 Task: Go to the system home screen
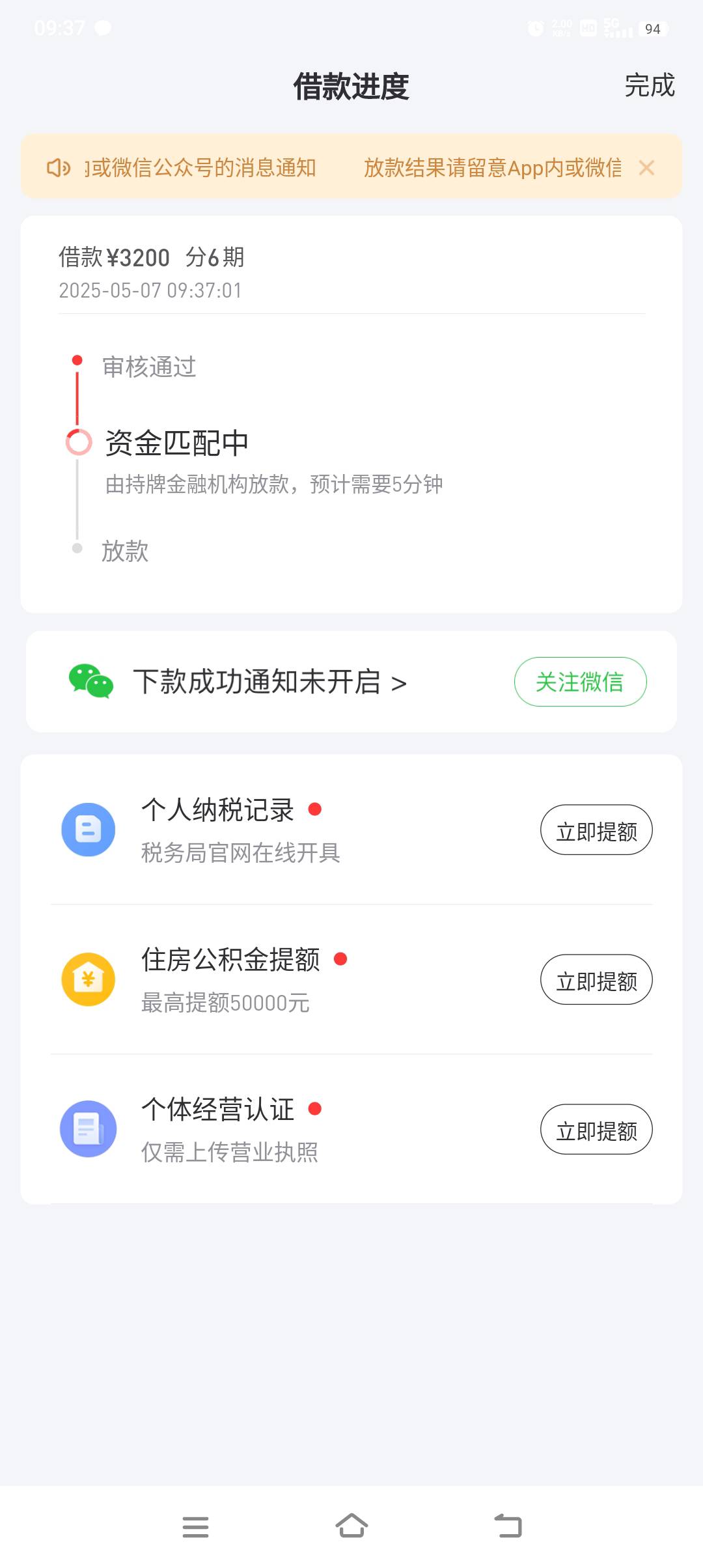tap(351, 1526)
